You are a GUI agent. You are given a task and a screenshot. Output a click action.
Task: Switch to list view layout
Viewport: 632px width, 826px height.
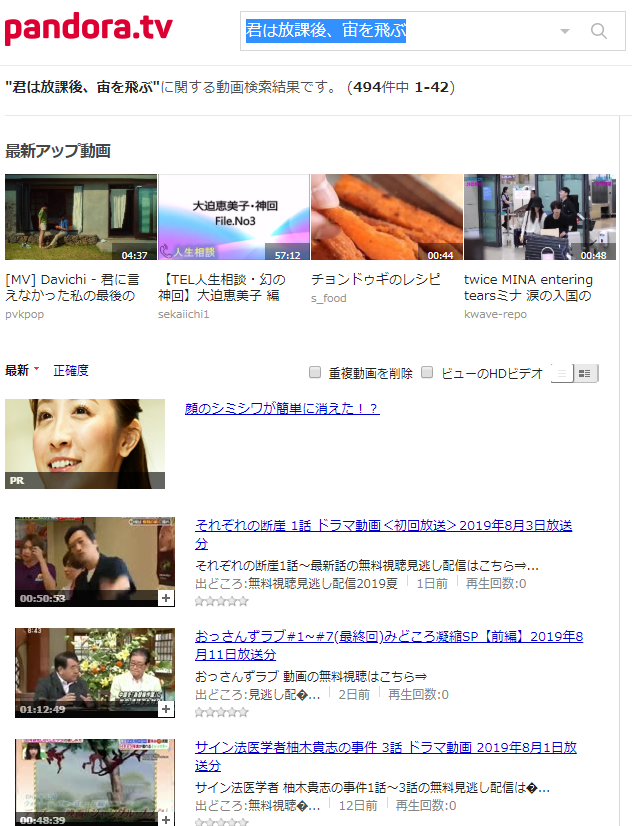(x=563, y=373)
